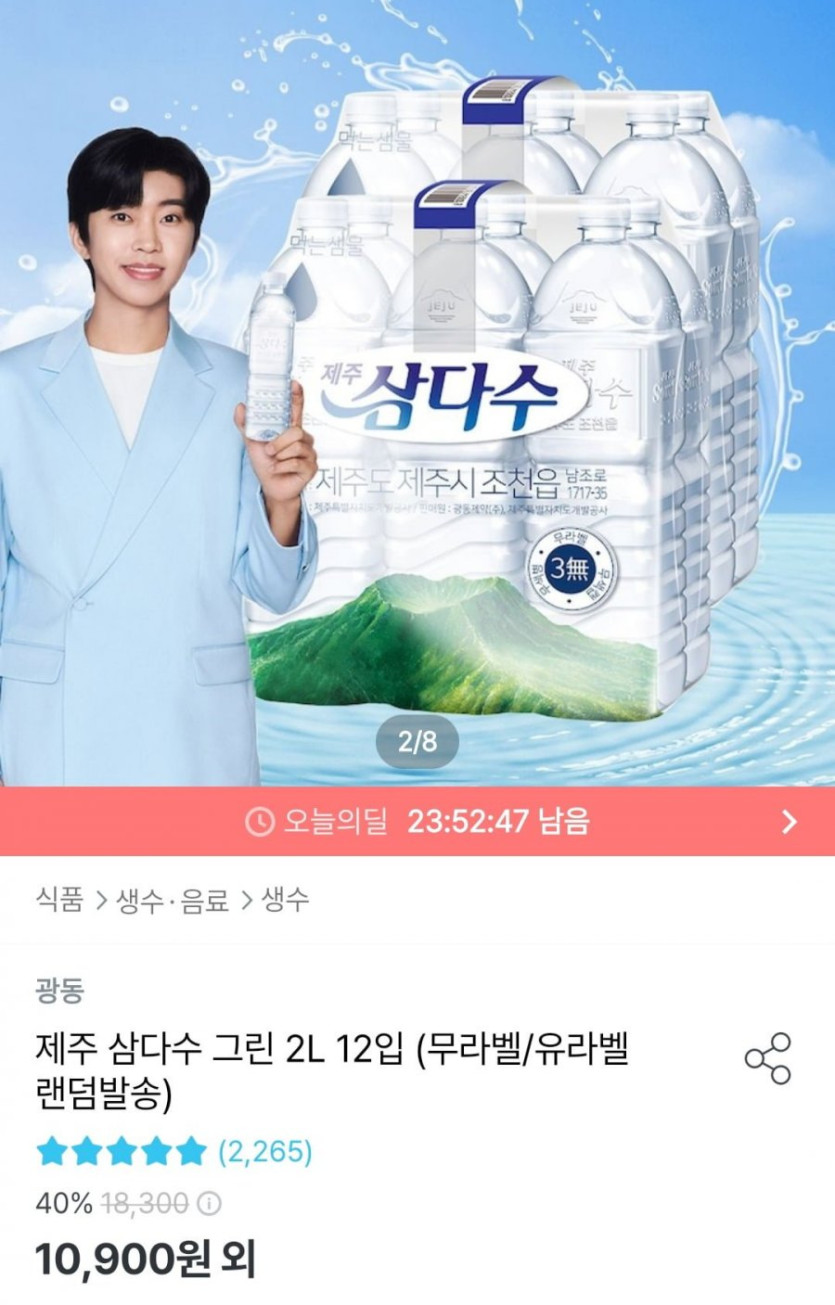Open the 생수 subcategory breadcrumb
The image size is (835, 1305).
click(x=285, y=899)
